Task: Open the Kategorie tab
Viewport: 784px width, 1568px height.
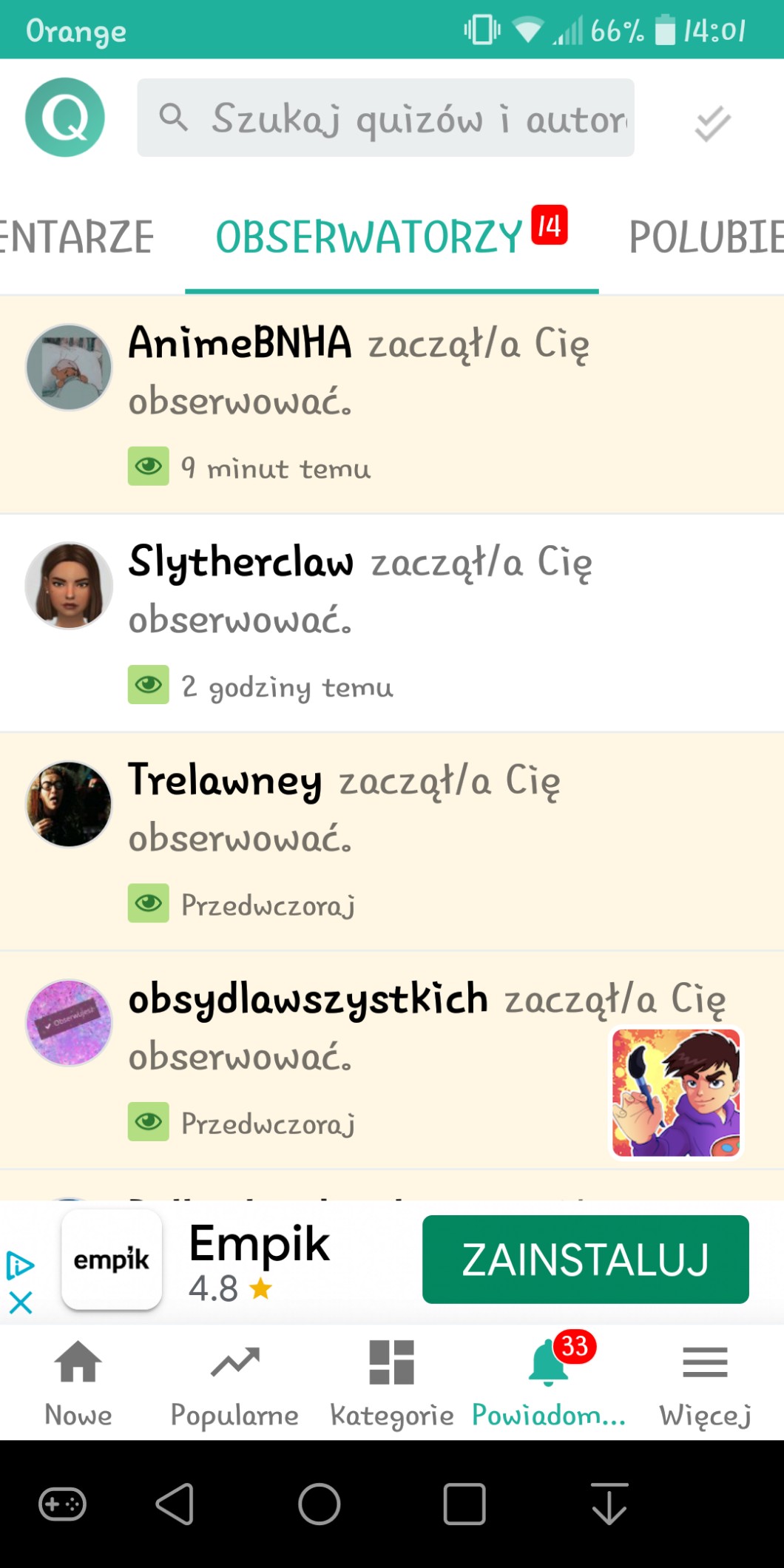Action: [391, 1382]
